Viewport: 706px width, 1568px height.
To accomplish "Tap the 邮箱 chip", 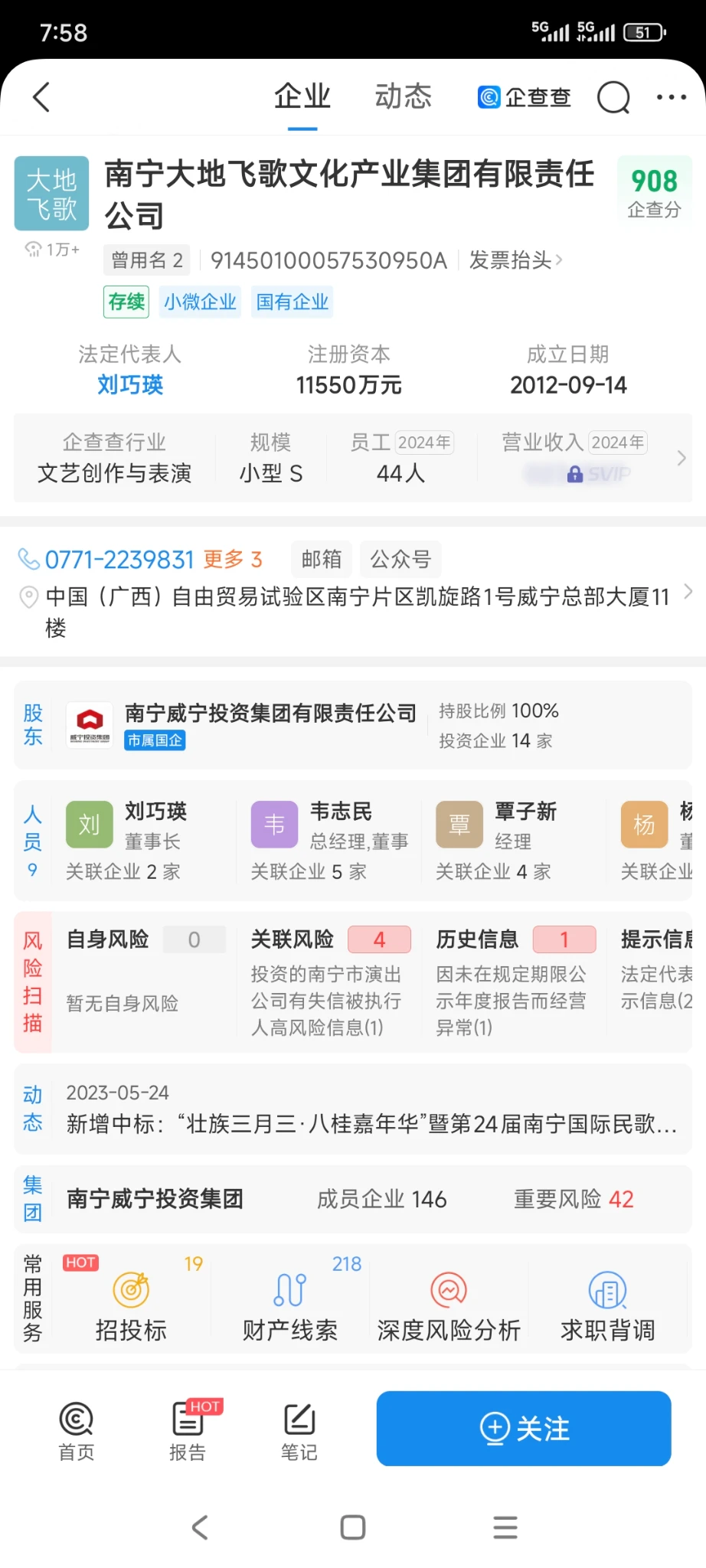I will (x=322, y=560).
